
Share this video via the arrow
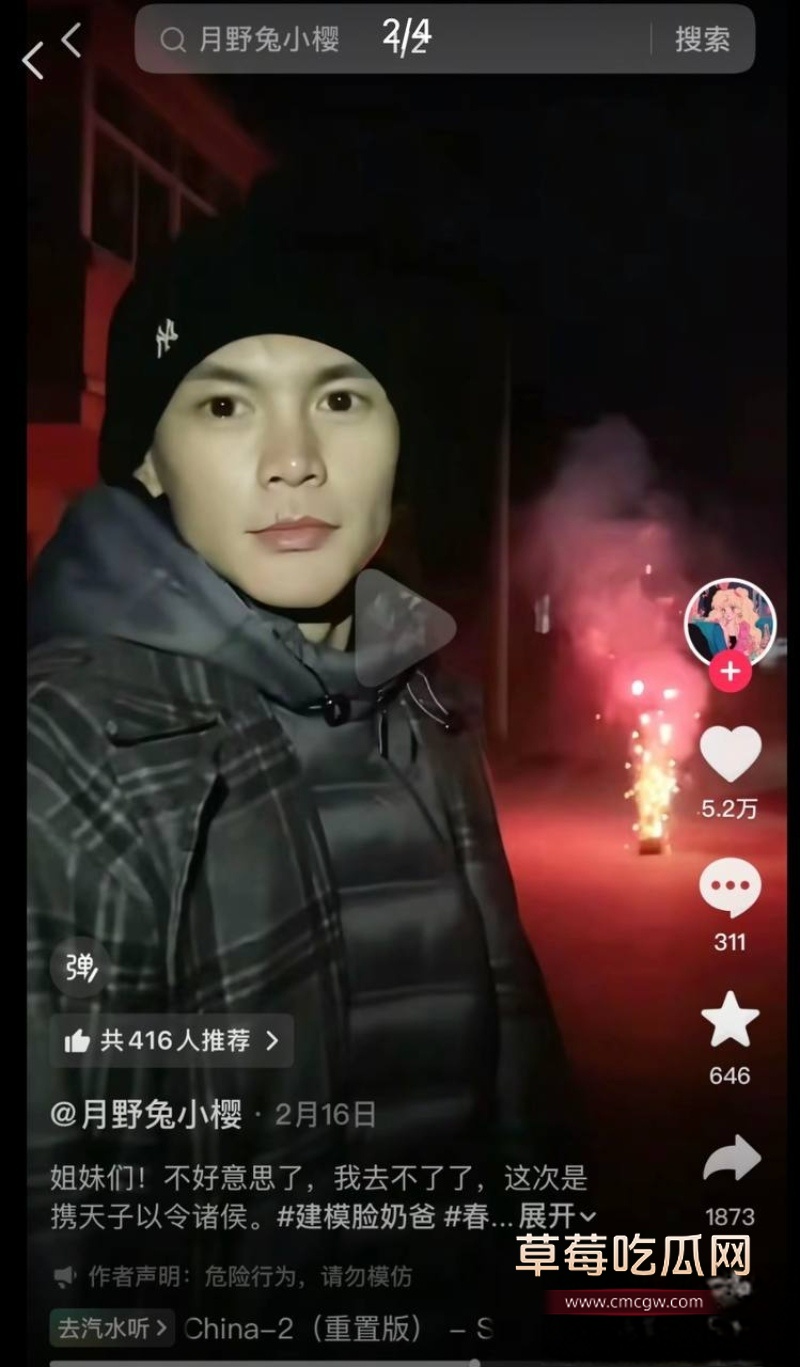[x=731, y=1160]
